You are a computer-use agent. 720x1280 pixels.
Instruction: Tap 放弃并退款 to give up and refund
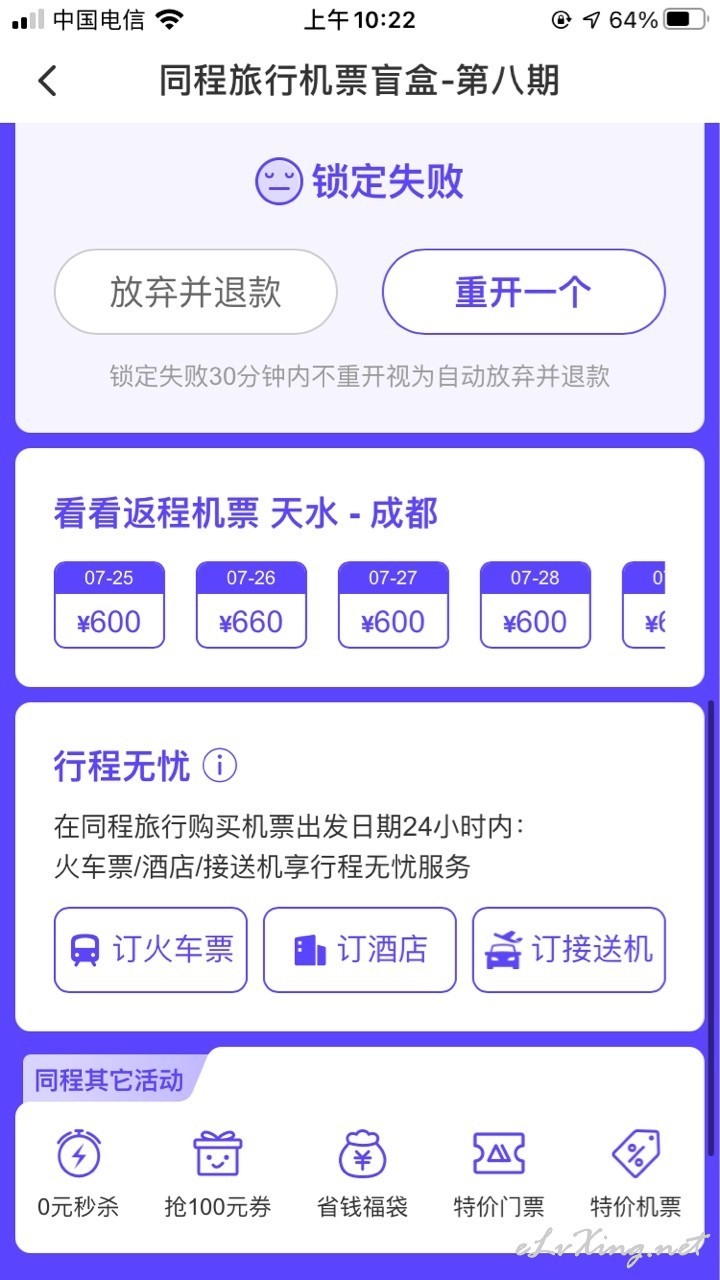pos(195,292)
